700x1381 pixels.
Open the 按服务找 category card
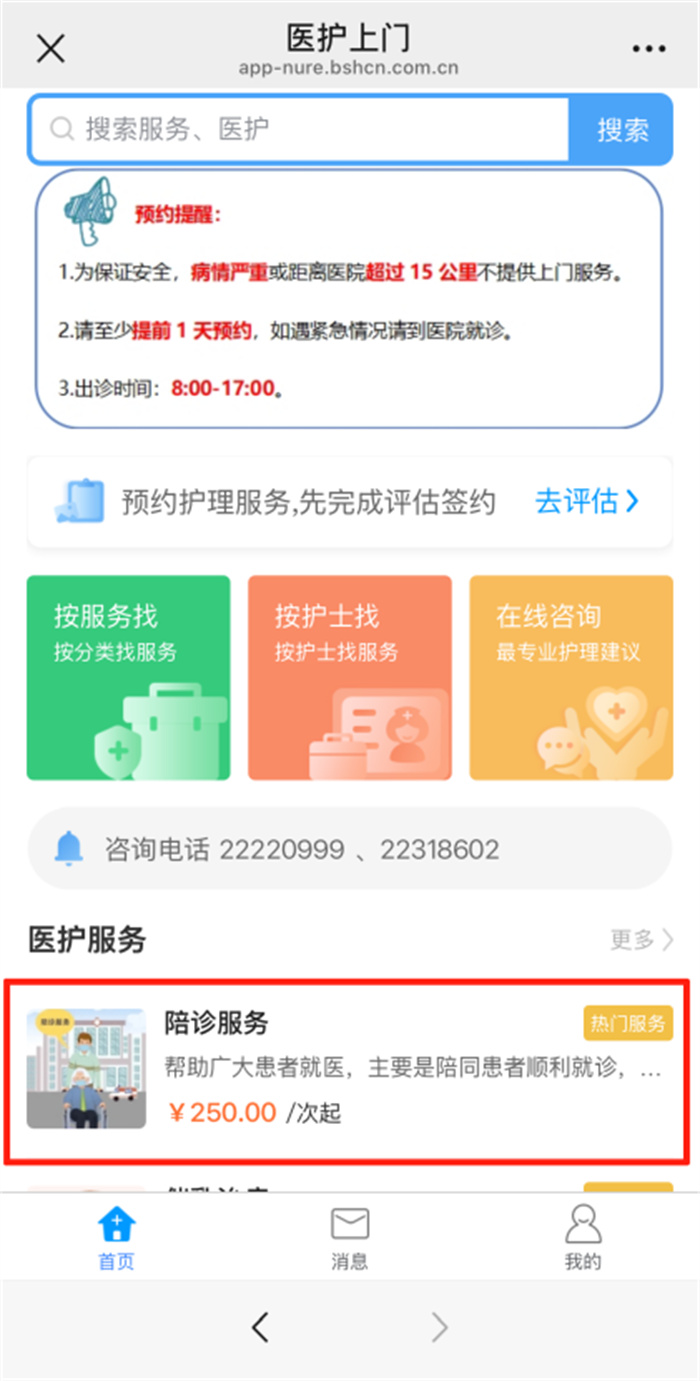point(128,677)
